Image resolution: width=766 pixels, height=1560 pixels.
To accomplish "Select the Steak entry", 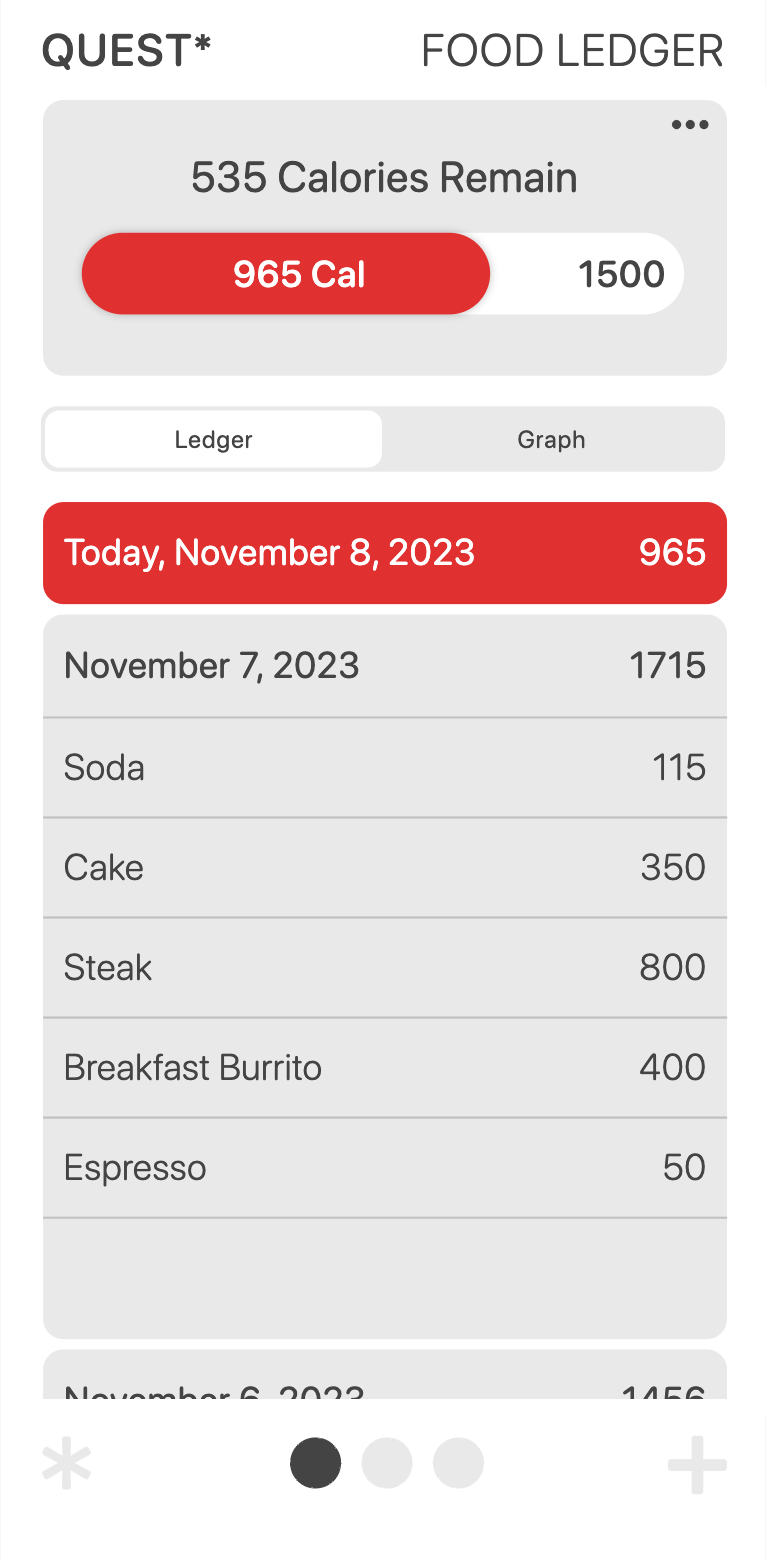I will point(384,968).
